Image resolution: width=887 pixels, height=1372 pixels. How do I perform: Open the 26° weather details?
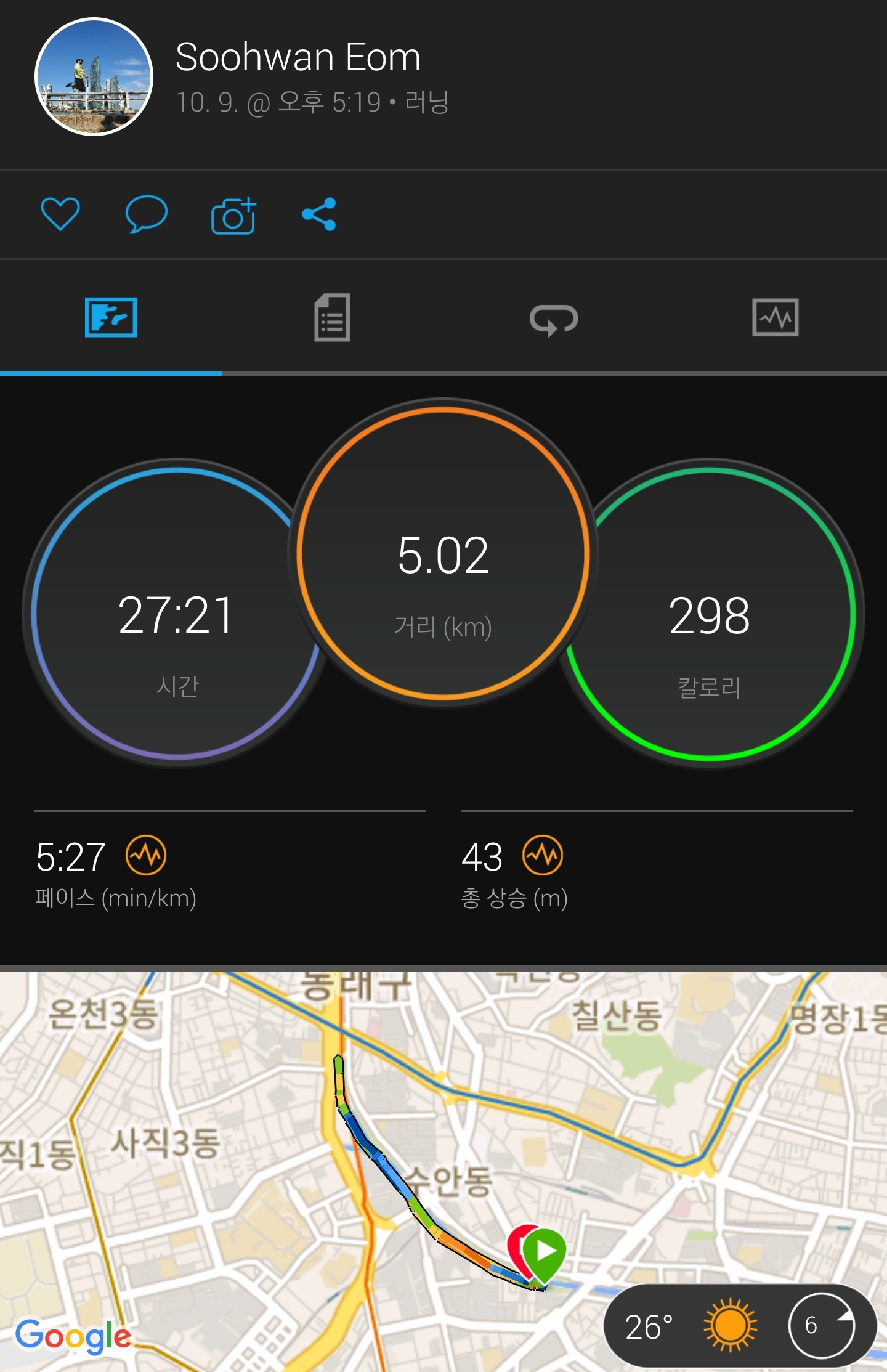[x=739, y=1326]
